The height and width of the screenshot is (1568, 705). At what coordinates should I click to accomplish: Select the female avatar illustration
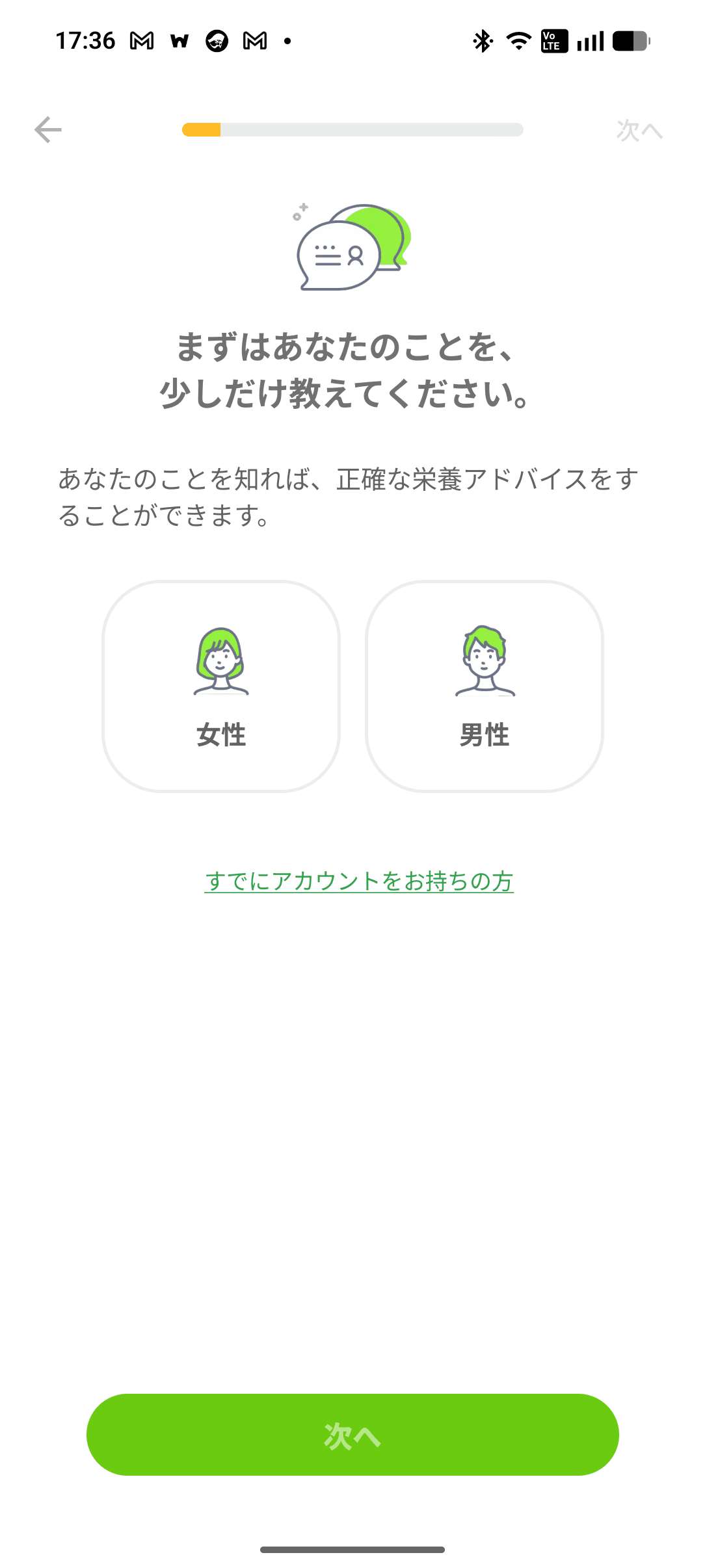(221, 660)
